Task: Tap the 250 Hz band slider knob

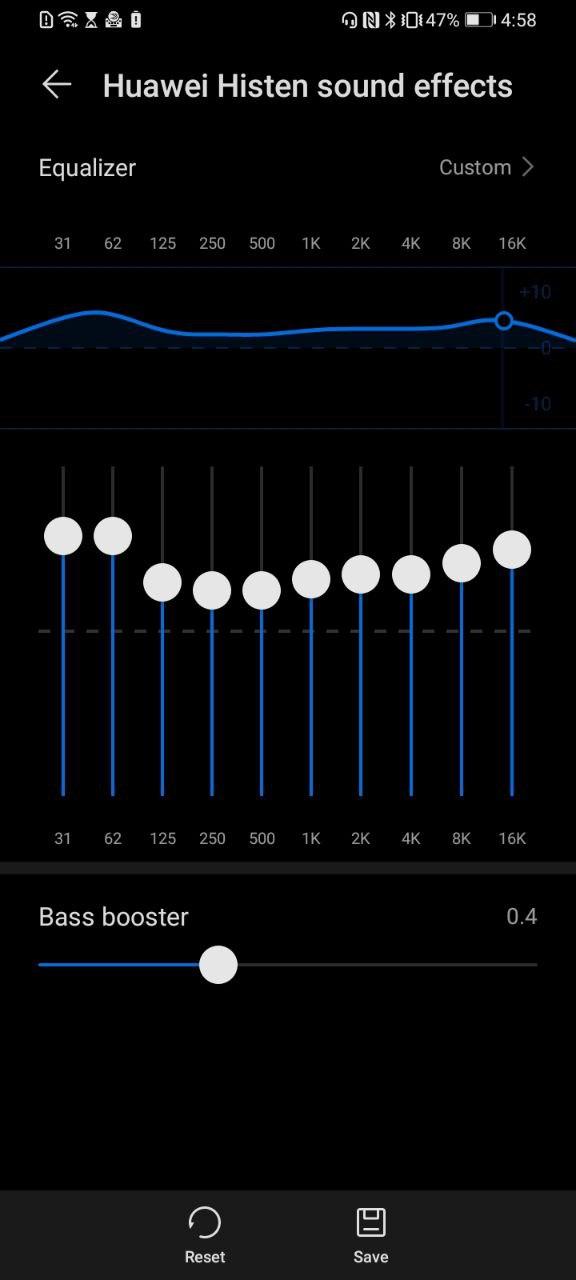Action: coord(212,590)
